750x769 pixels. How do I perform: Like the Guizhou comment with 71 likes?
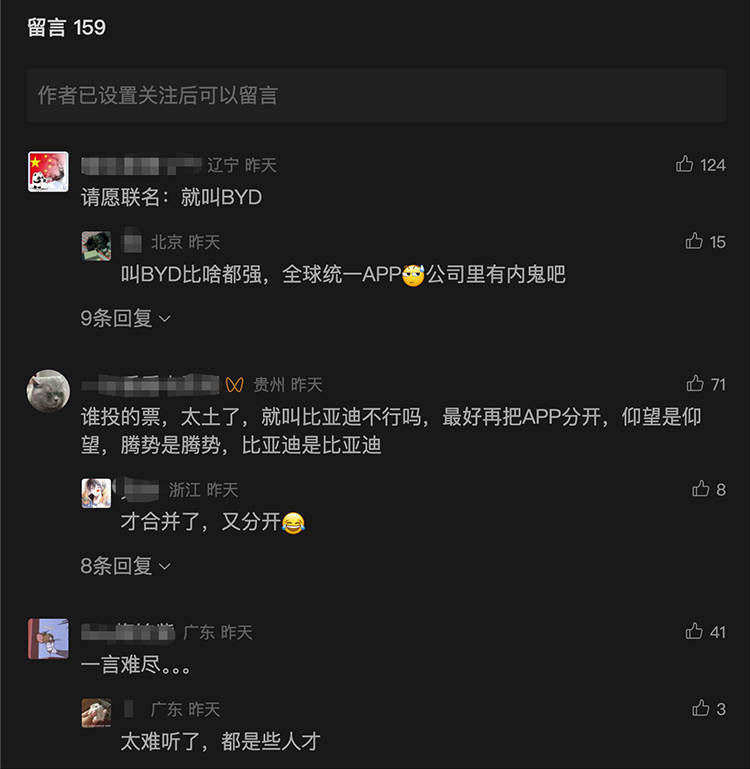click(x=695, y=384)
